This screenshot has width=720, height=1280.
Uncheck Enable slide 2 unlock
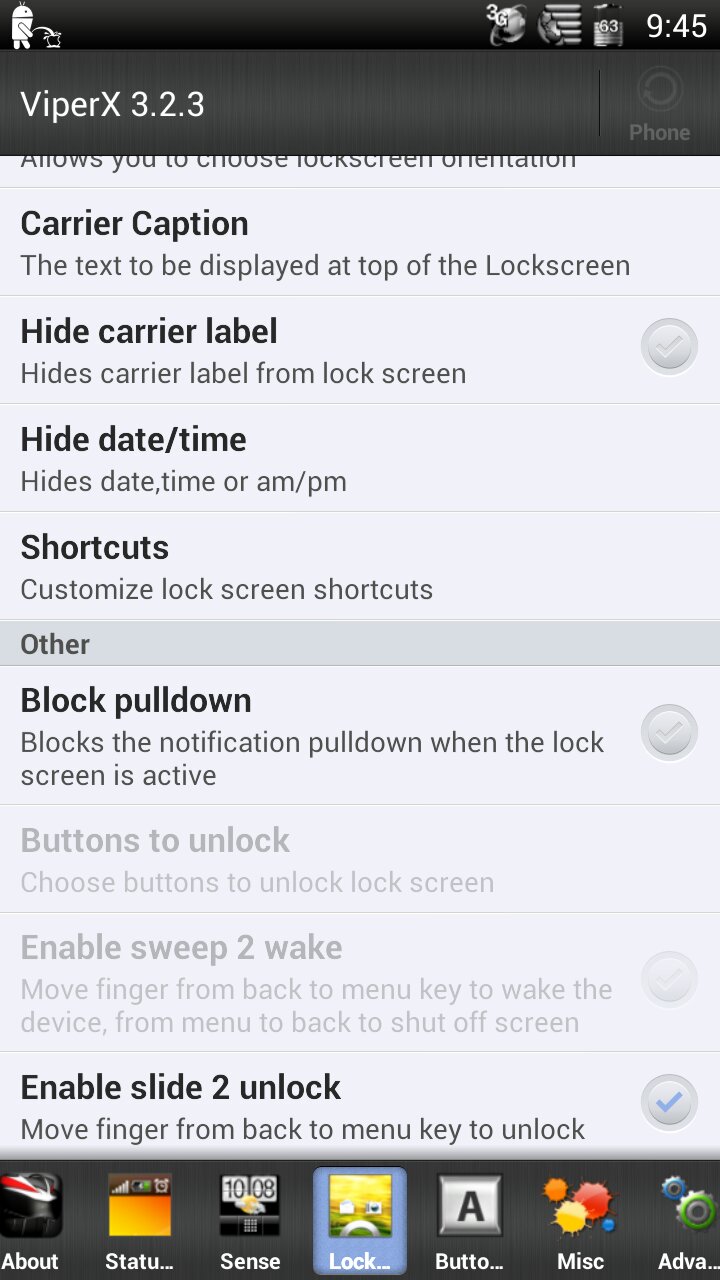(669, 1103)
